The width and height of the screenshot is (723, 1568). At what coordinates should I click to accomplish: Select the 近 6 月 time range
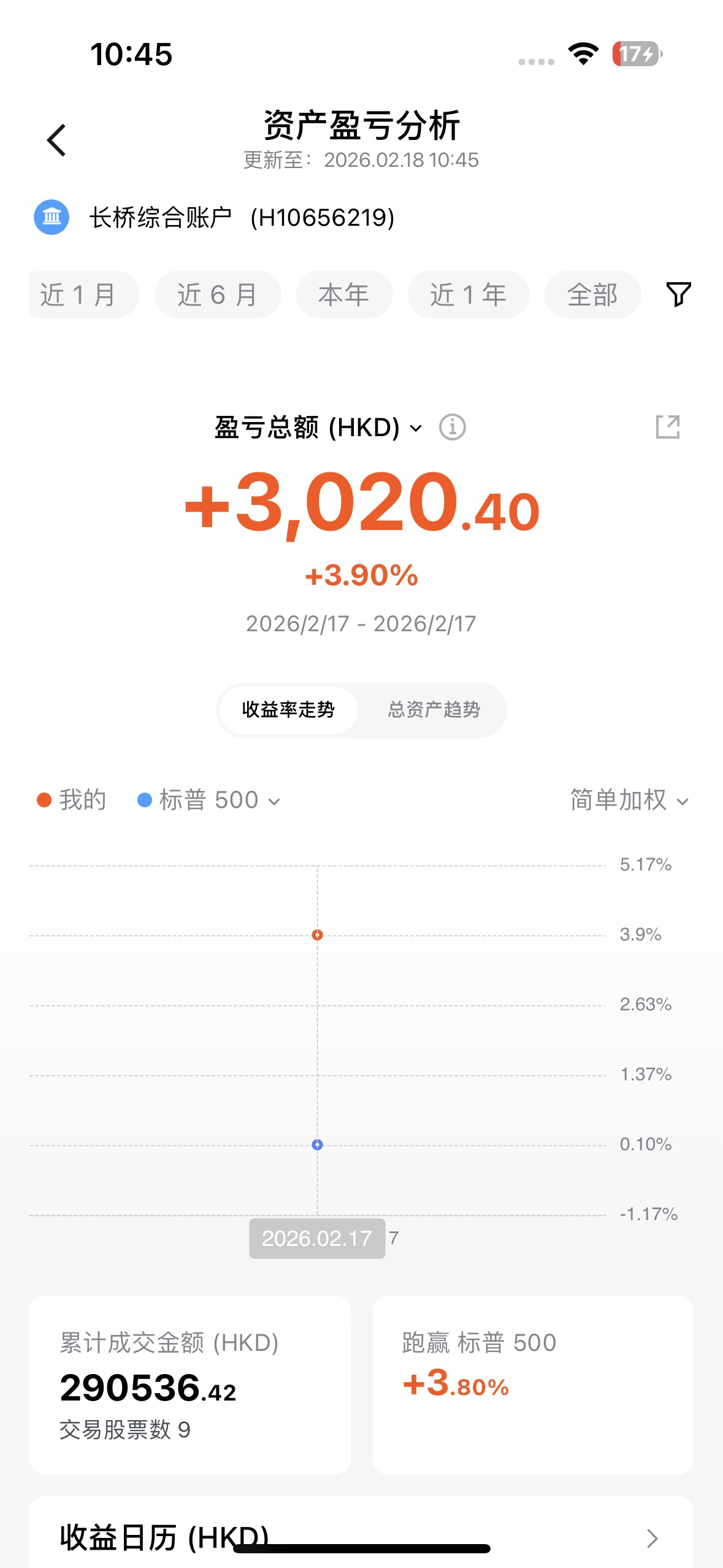click(218, 295)
